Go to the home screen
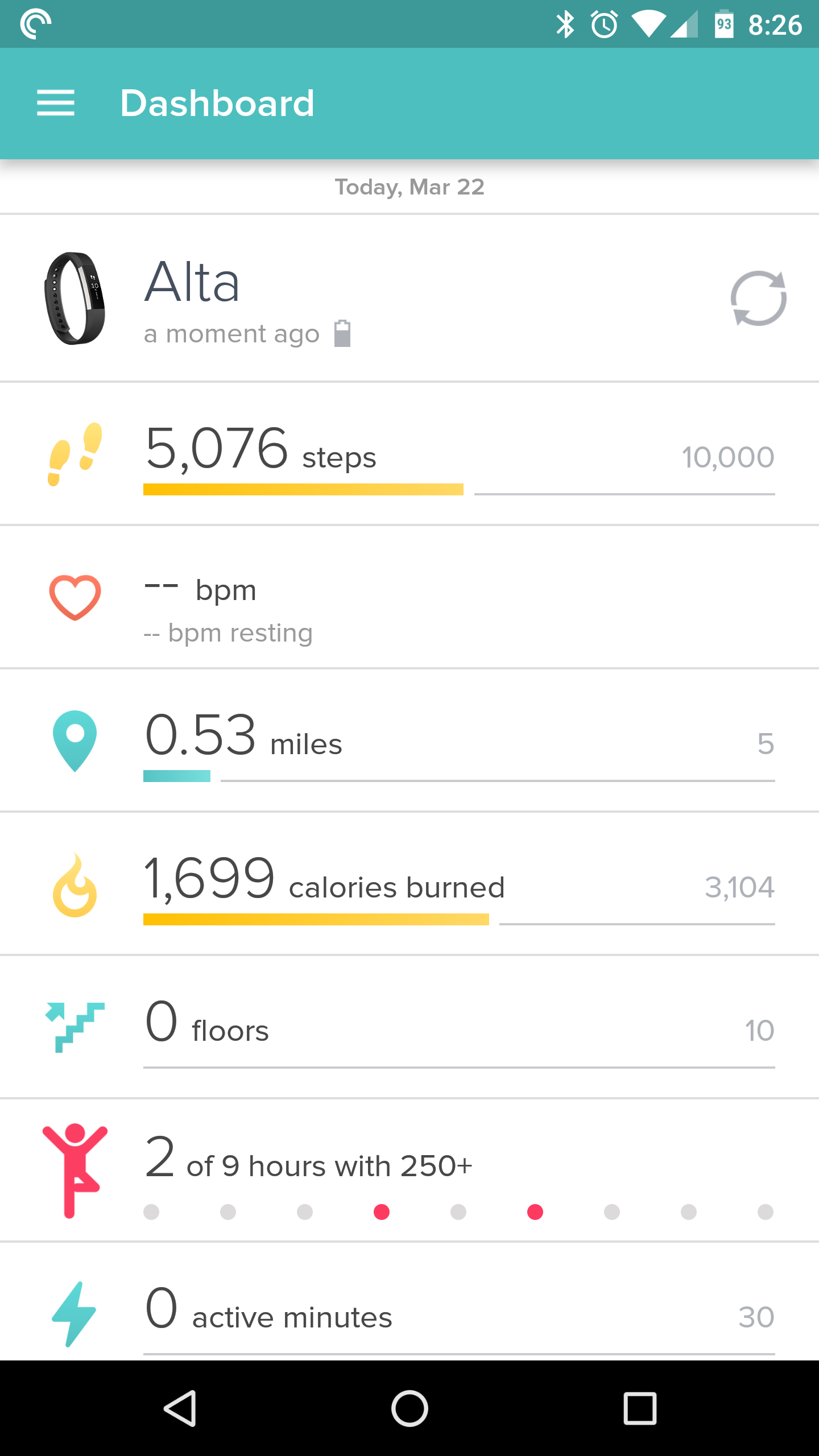Viewport: 819px width, 1456px height. click(x=409, y=1408)
